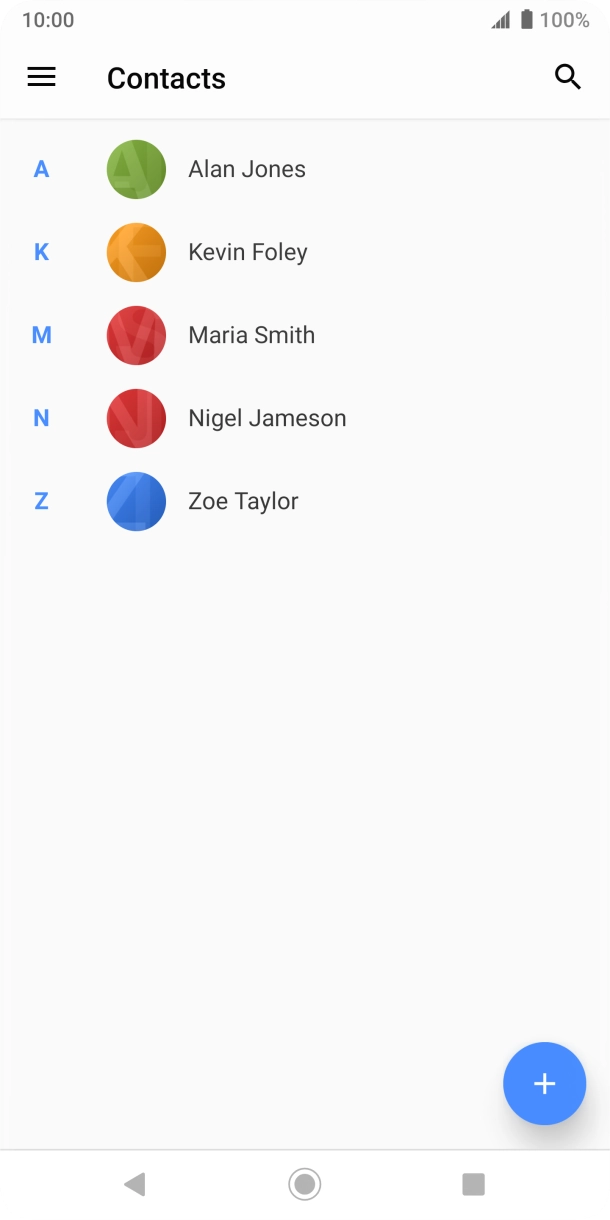Open Zoe Taylor contact
This screenshot has width=610, height=1220.
coord(305,501)
